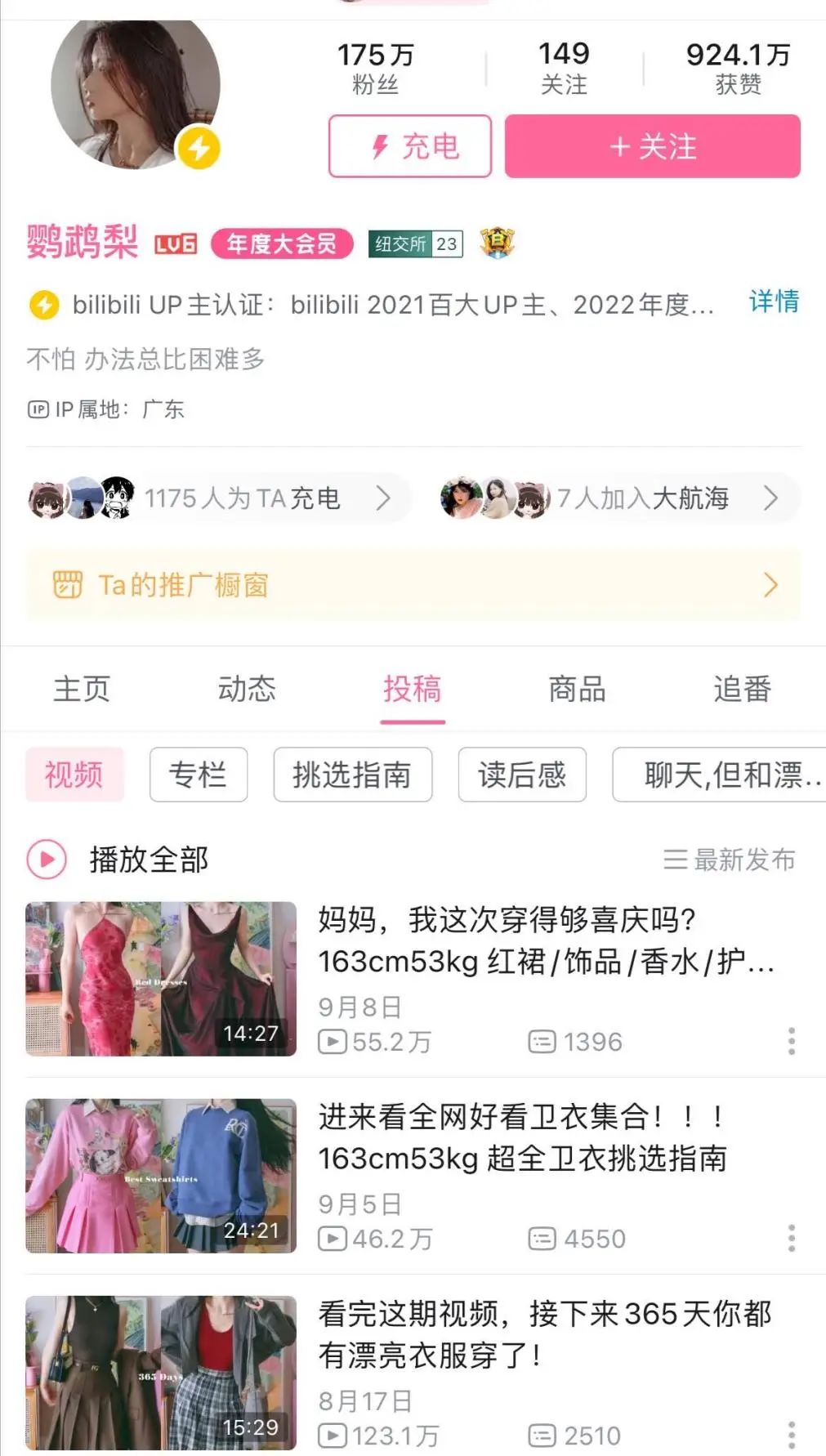Select the 挑选指南 filter chip
The height and width of the screenshot is (1456, 826).
[x=352, y=775]
